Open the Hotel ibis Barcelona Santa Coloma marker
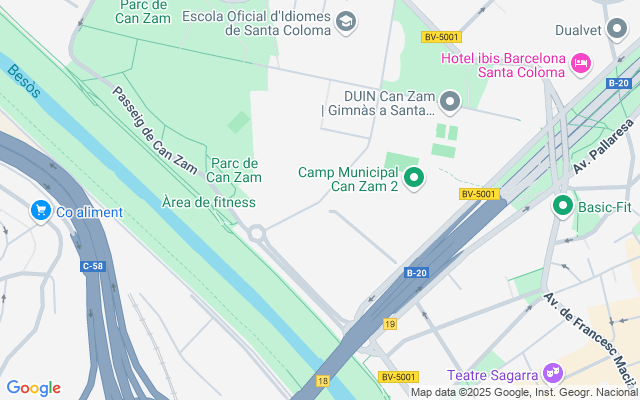The width and height of the screenshot is (640, 400). point(581,65)
